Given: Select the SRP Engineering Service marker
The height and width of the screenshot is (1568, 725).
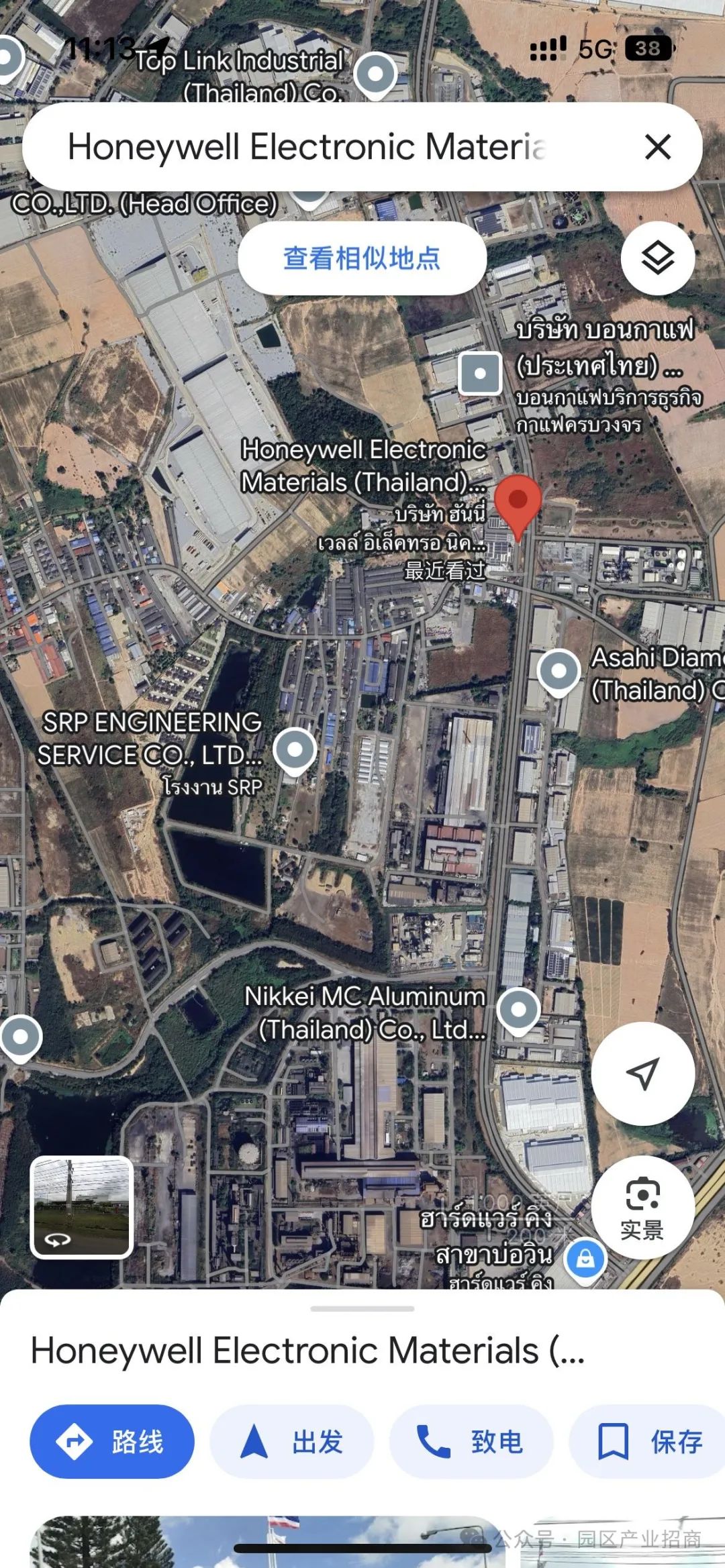Looking at the screenshot, I should (x=295, y=750).
